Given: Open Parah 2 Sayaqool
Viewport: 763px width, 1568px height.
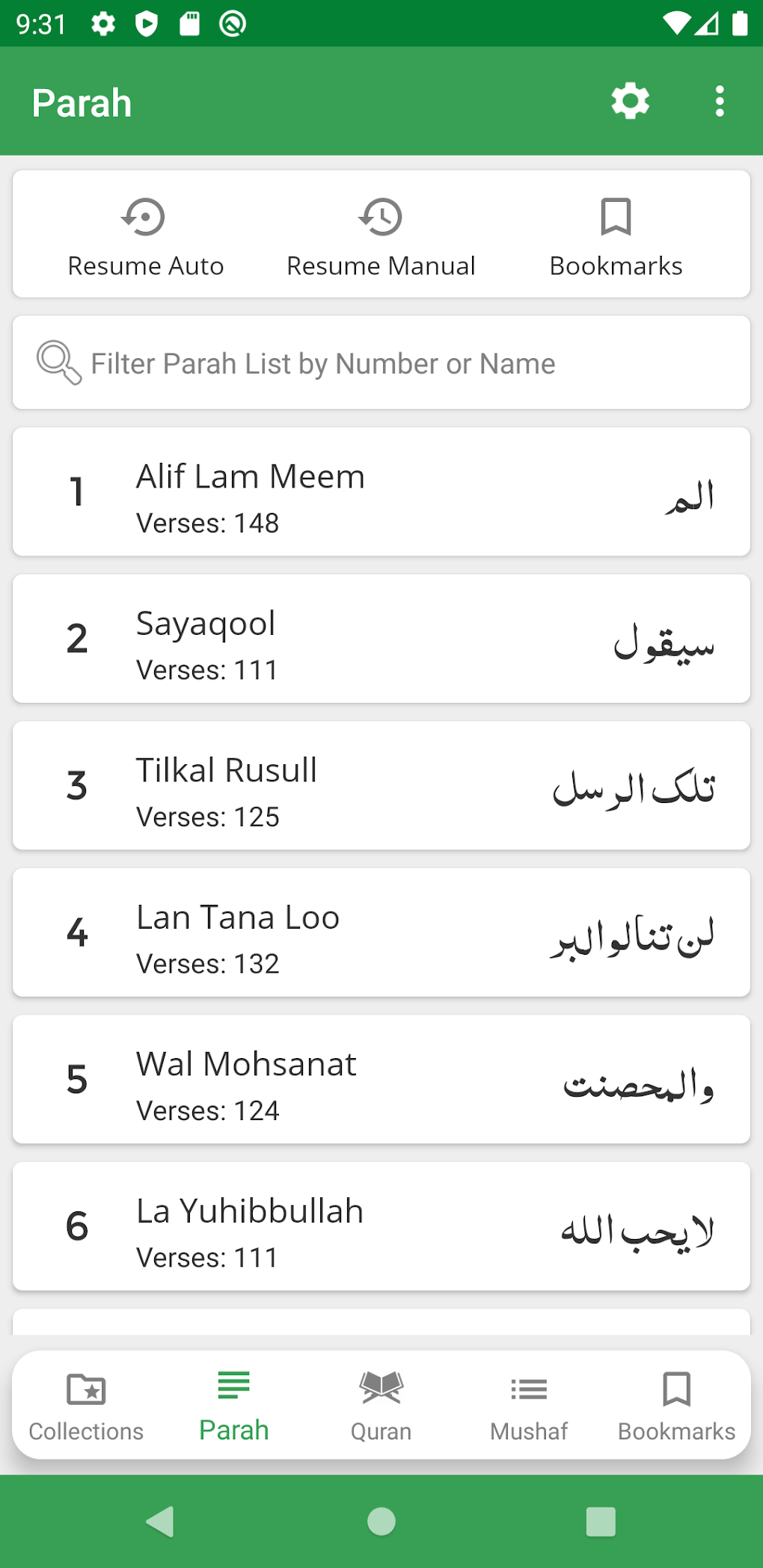Looking at the screenshot, I should 381,638.
